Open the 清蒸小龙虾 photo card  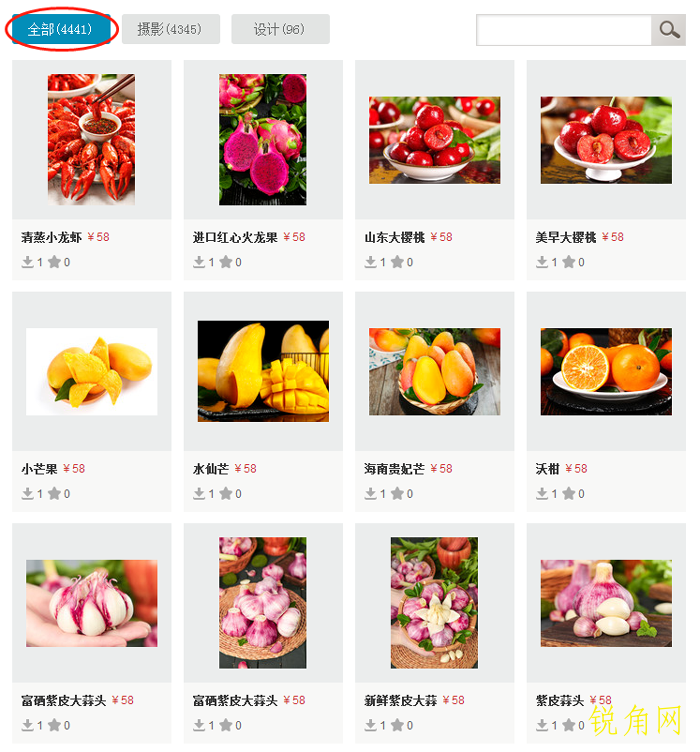pos(91,140)
